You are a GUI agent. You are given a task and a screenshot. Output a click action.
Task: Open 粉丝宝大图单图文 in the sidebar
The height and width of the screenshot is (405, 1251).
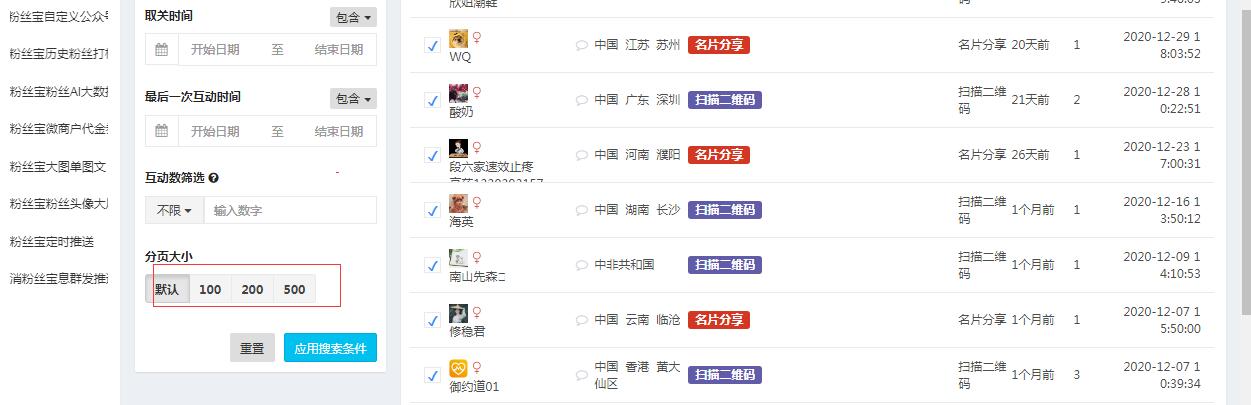pyautogui.click(x=58, y=166)
